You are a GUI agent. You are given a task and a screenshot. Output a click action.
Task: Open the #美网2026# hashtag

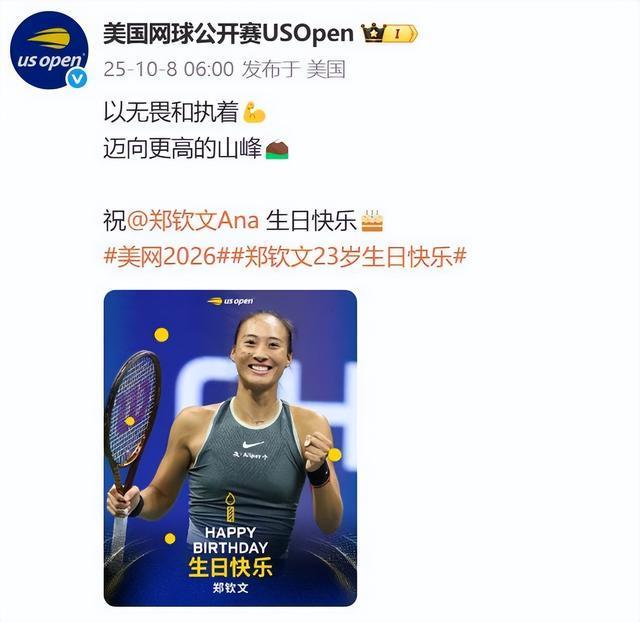coord(161,256)
